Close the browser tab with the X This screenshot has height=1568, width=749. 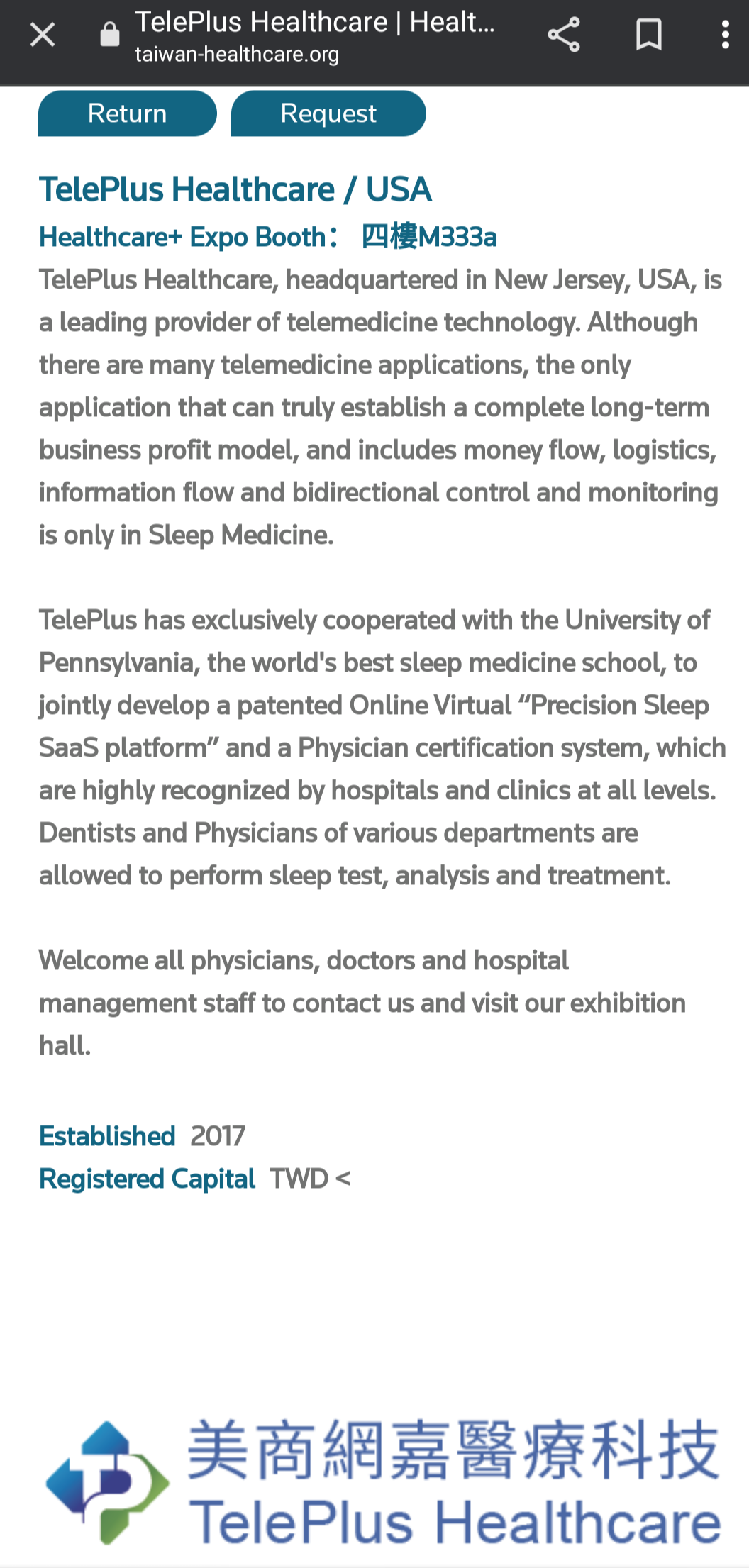pos(43,35)
